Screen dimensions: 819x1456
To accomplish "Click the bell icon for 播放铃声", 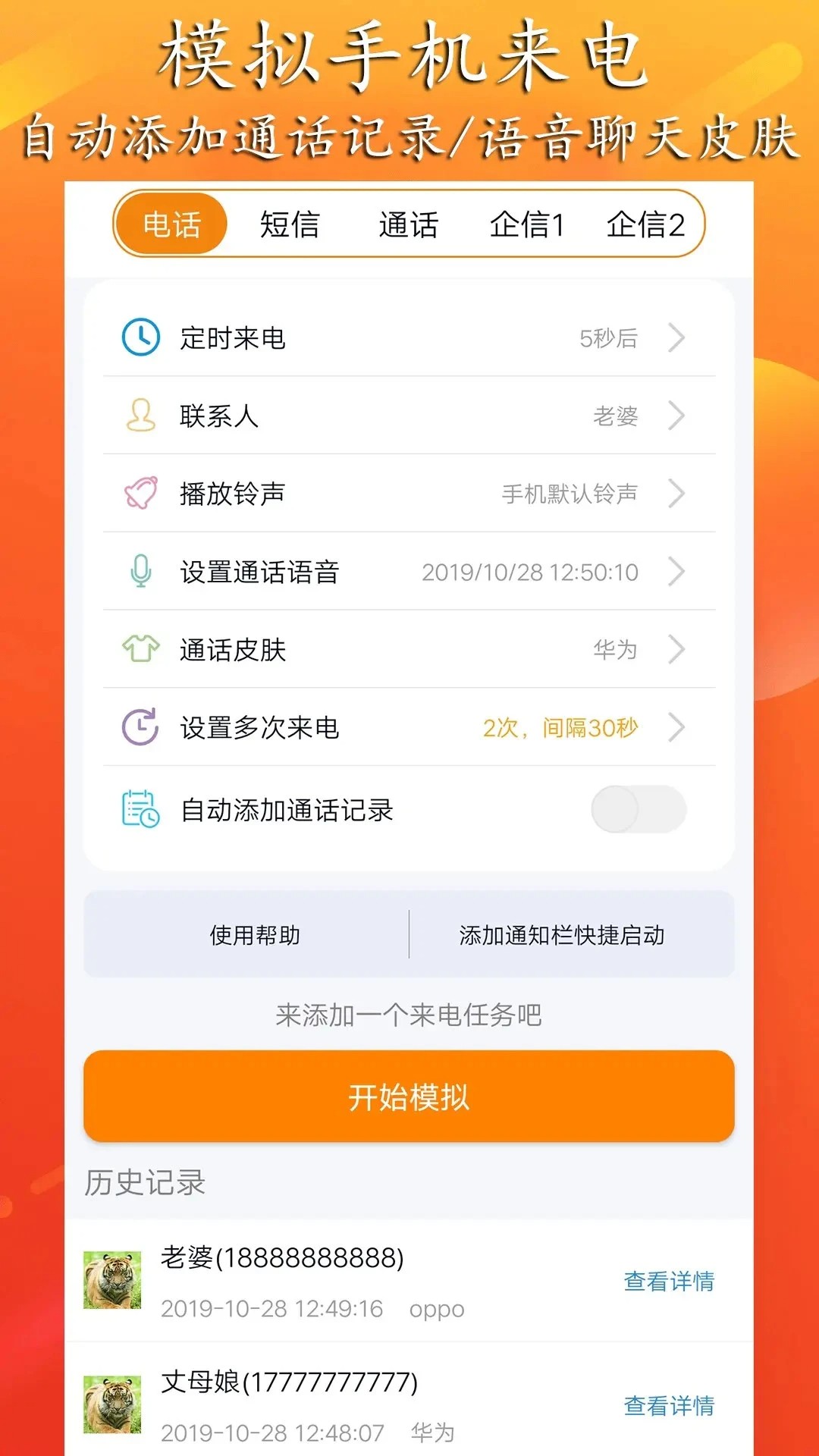I will (140, 494).
